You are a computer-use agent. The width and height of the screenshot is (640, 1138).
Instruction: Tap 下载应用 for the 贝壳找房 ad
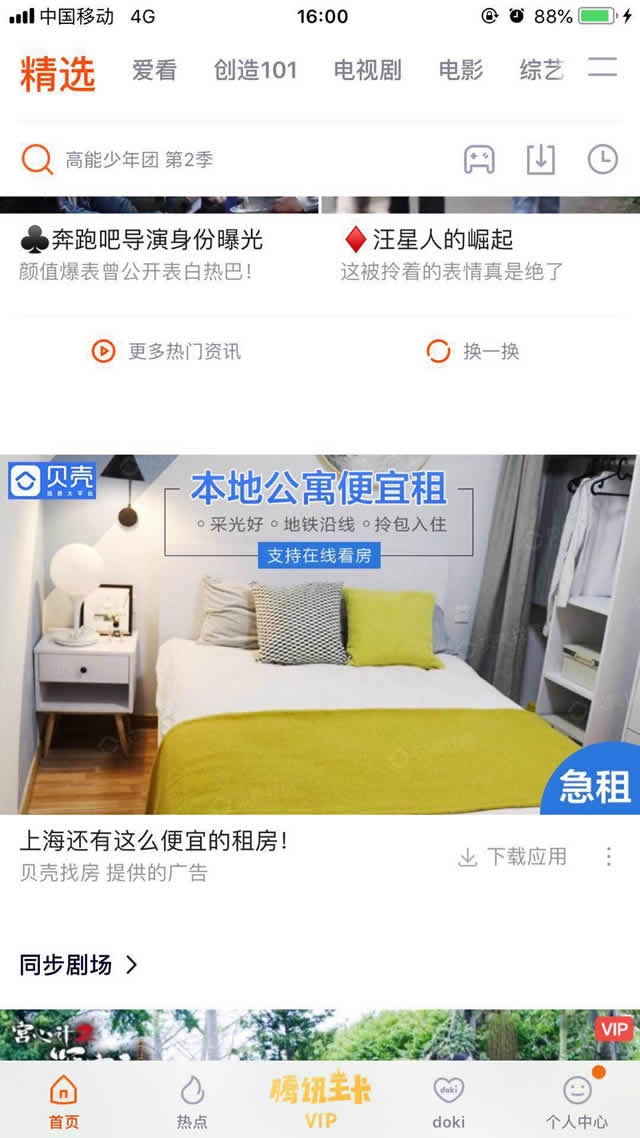[x=512, y=857]
